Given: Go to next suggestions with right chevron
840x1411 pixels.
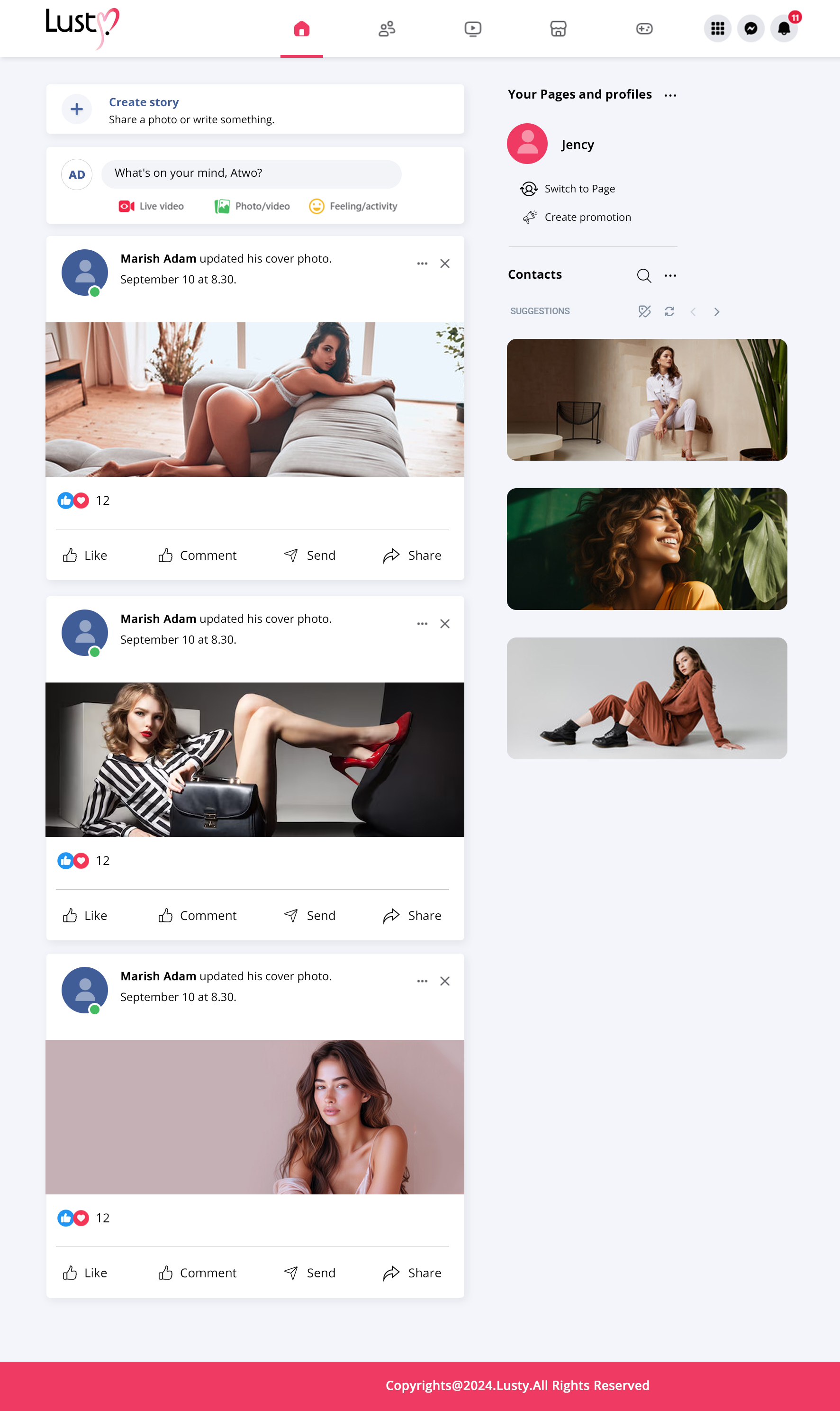Looking at the screenshot, I should pyautogui.click(x=717, y=311).
